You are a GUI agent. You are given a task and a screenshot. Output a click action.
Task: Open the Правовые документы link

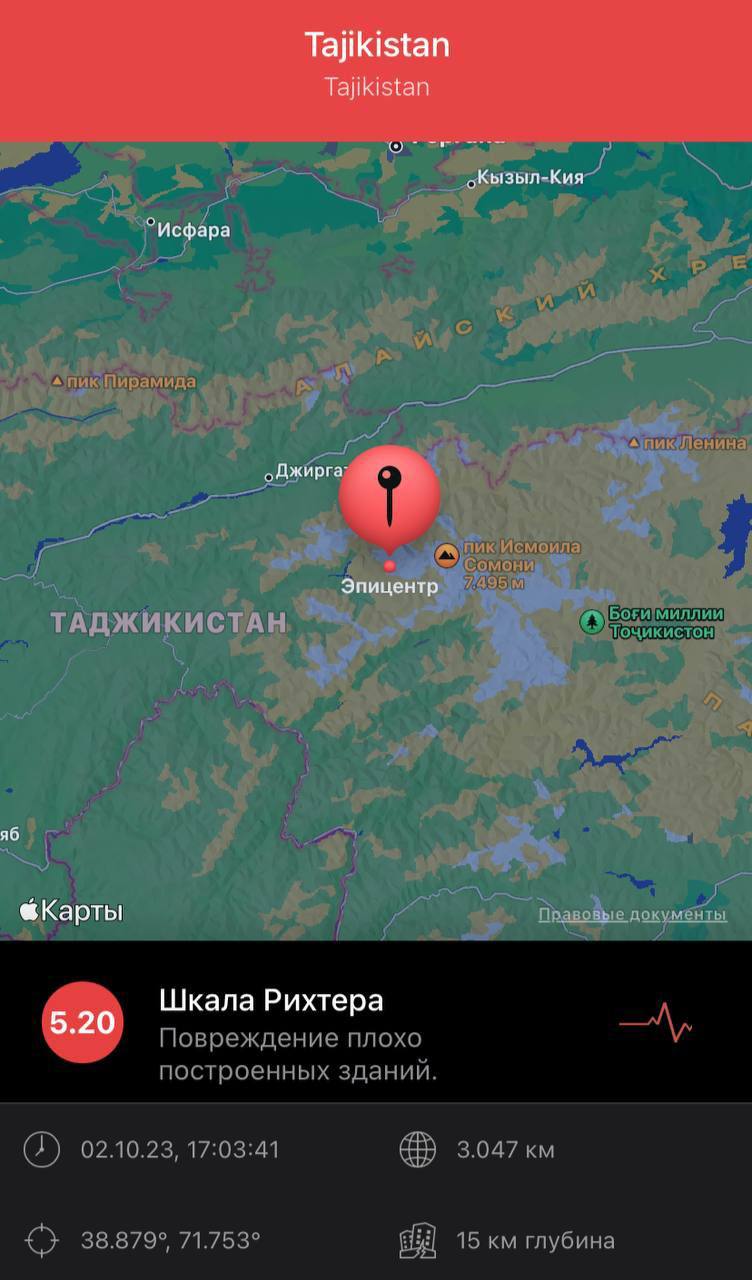[x=632, y=914]
